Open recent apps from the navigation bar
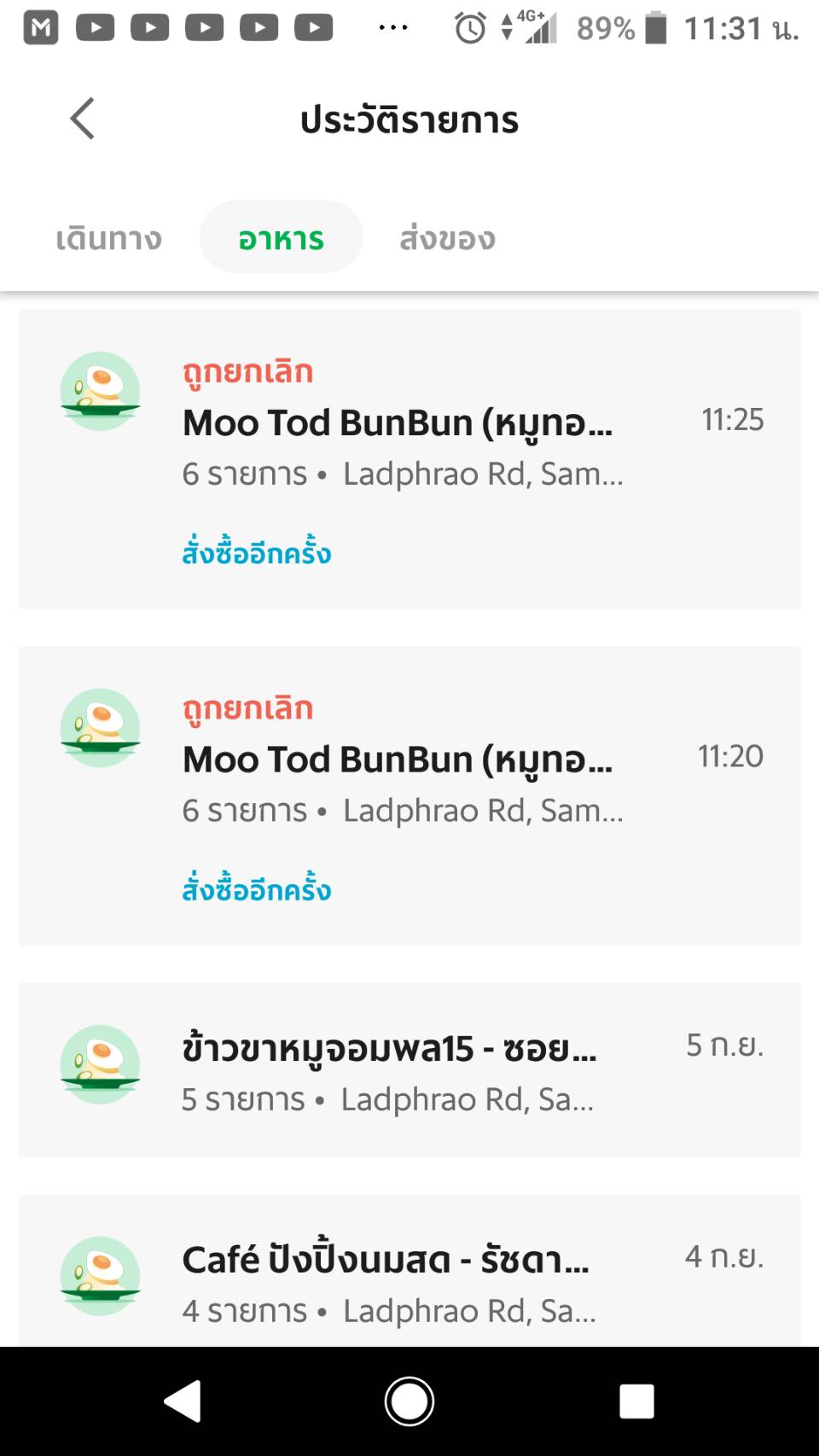The height and width of the screenshot is (1456, 819). [x=636, y=1401]
